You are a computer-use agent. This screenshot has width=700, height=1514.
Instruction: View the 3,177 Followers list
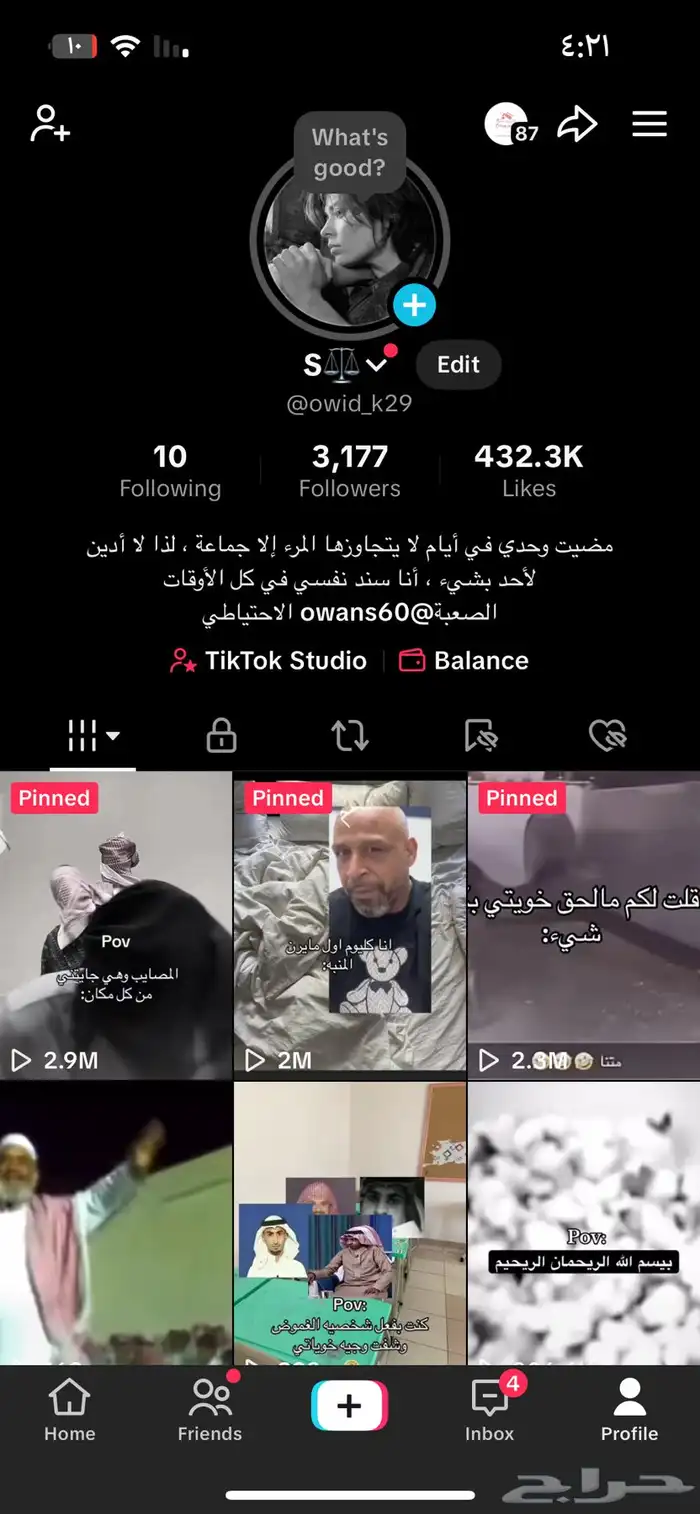click(349, 471)
